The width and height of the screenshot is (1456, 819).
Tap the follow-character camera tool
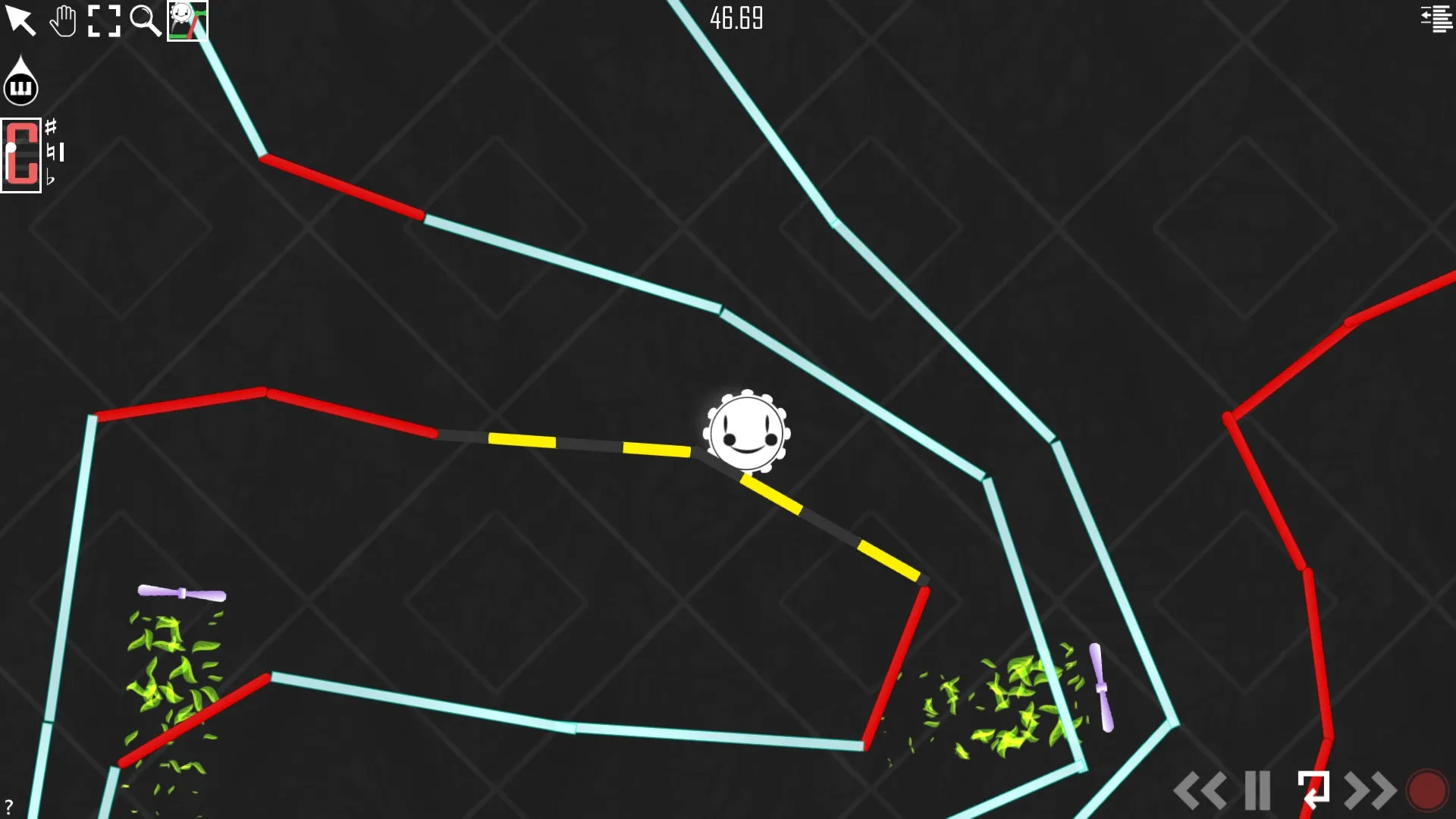click(x=187, y=20)
